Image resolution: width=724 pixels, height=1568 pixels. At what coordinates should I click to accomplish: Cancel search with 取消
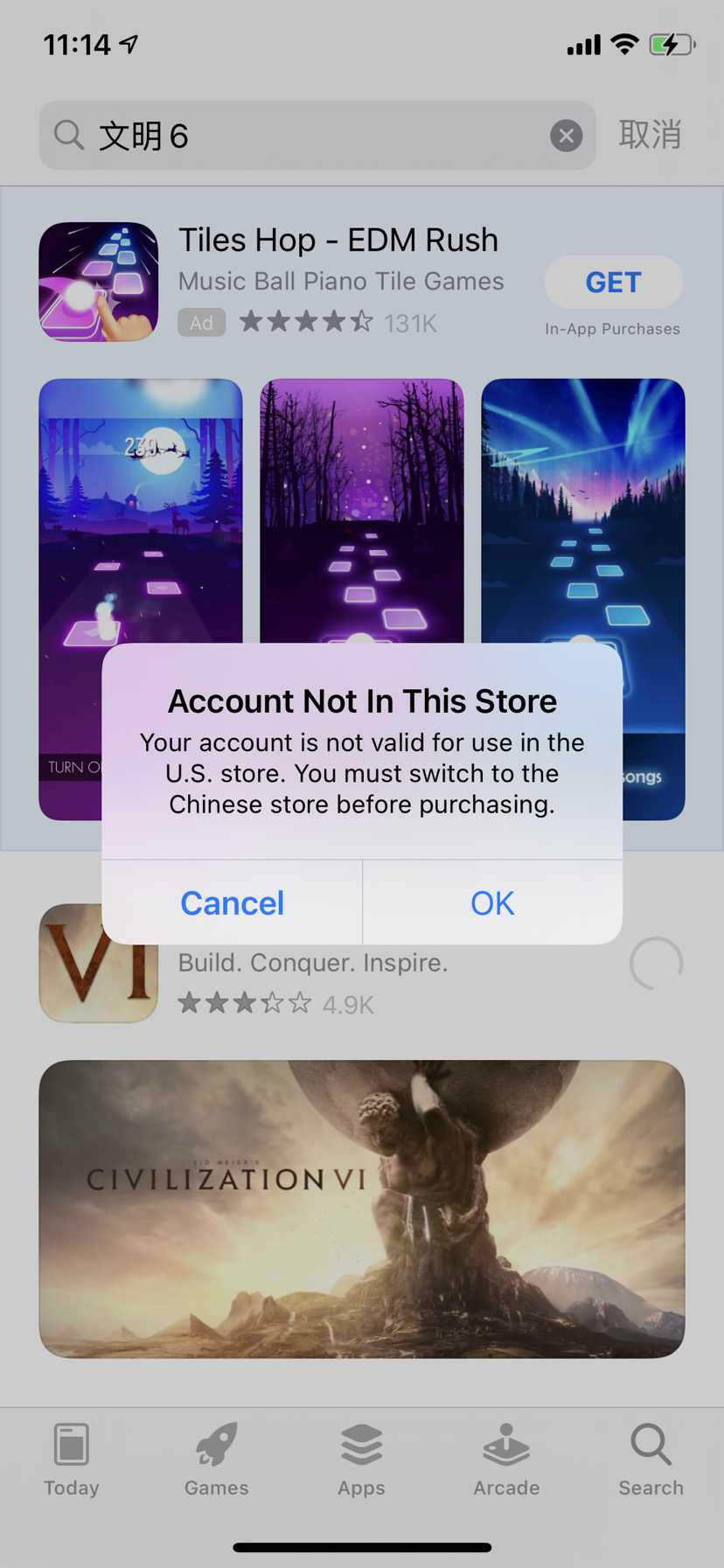click(x=650, y=136)
